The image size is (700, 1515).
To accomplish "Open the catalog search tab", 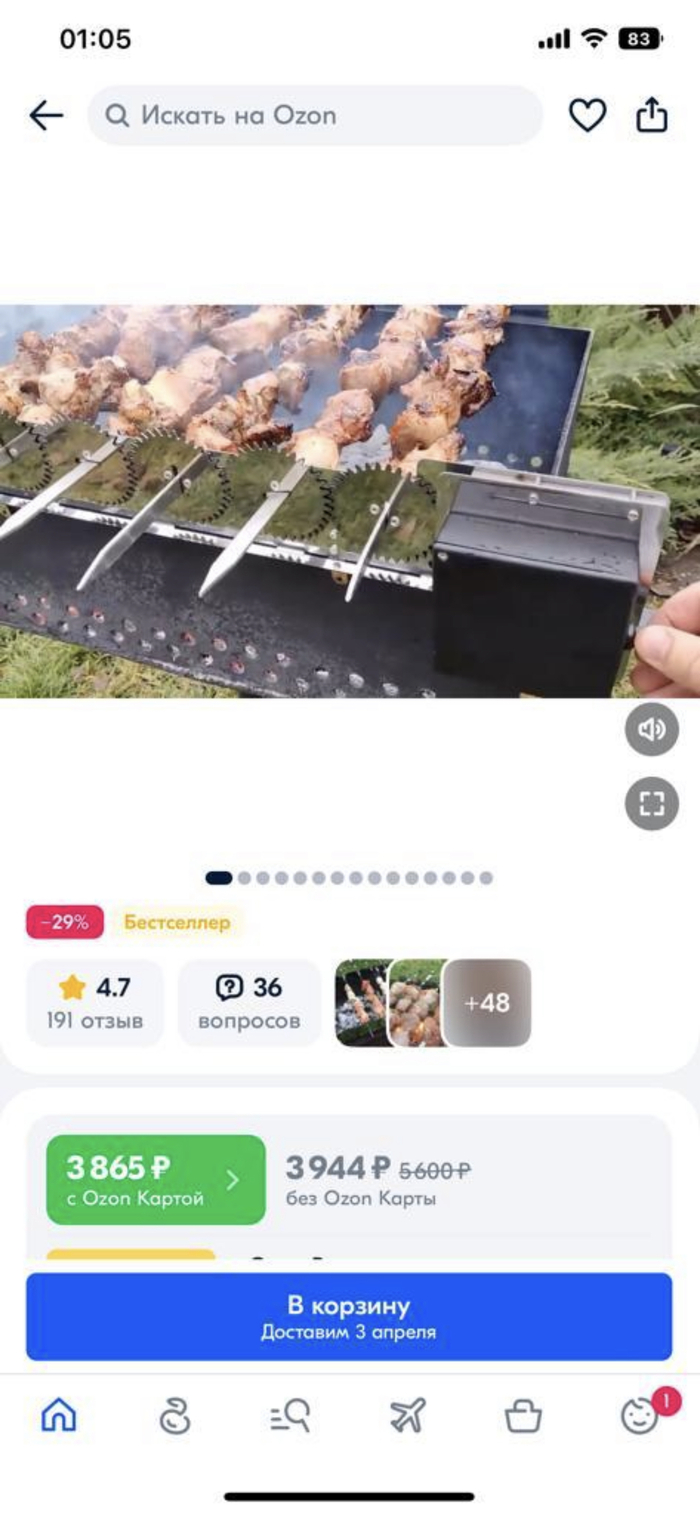I will point(290,1415).
